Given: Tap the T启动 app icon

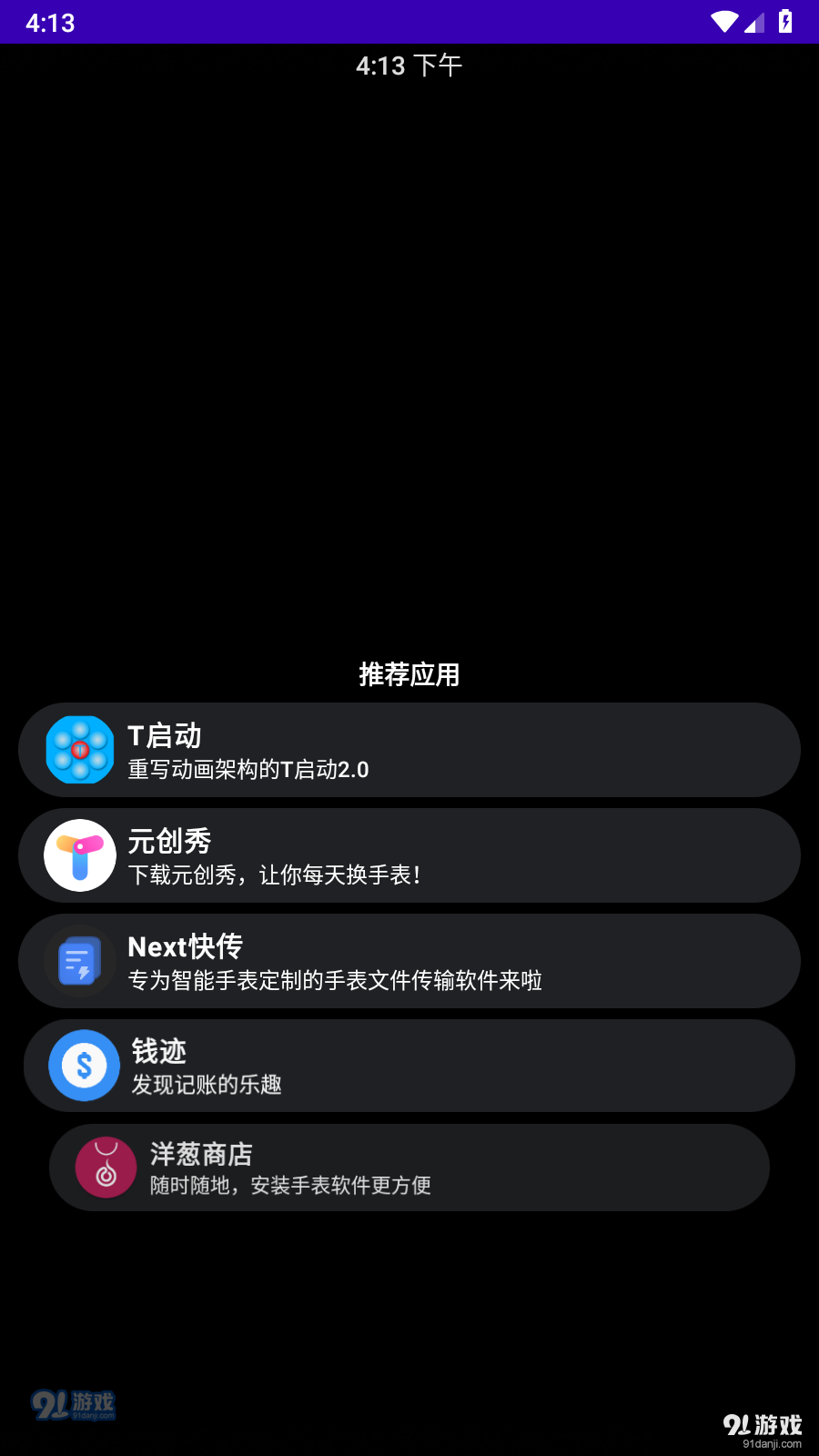Looking at the screenshot, I should tap(80, 749).
